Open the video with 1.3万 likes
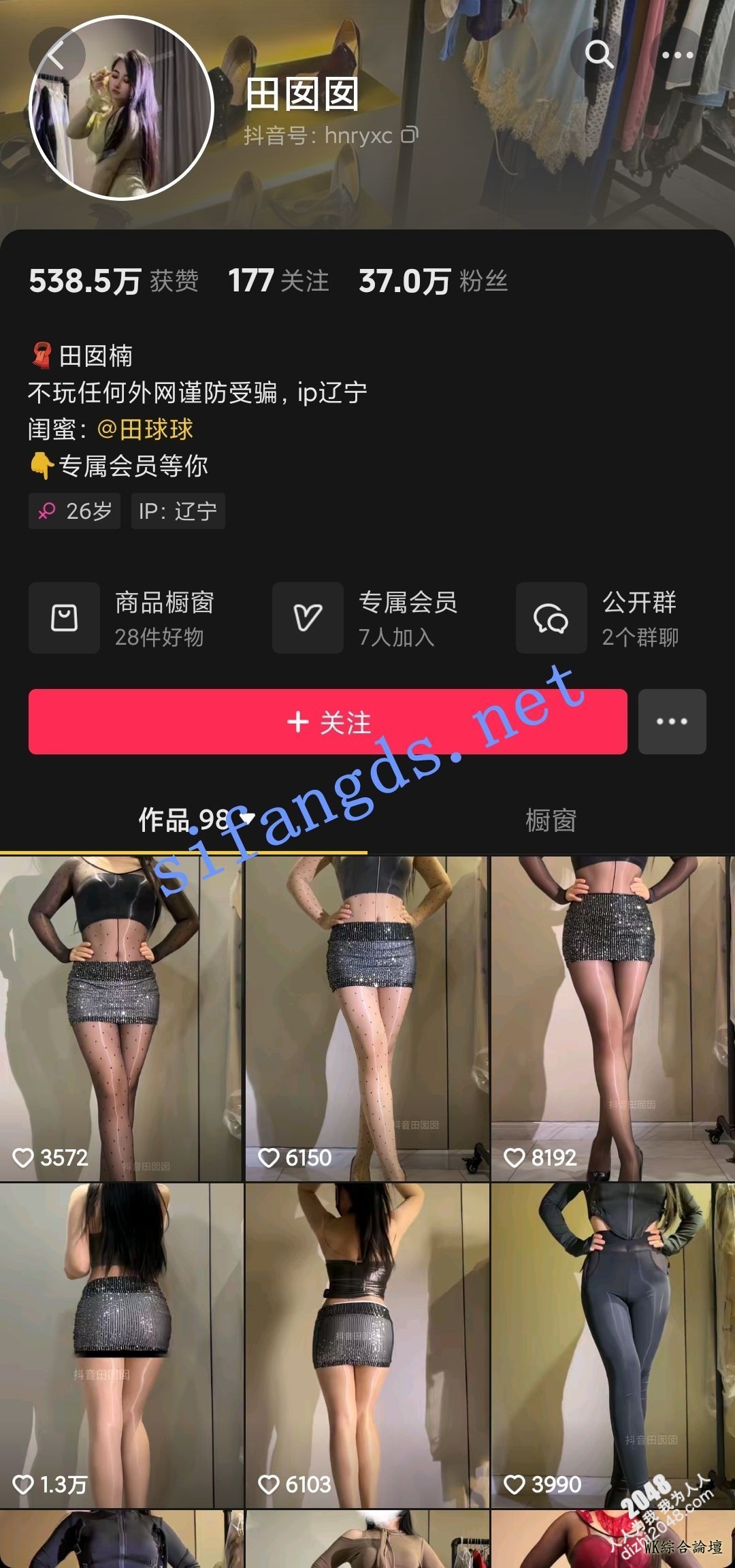735x1568 pixels. (x=121, y=1345)
